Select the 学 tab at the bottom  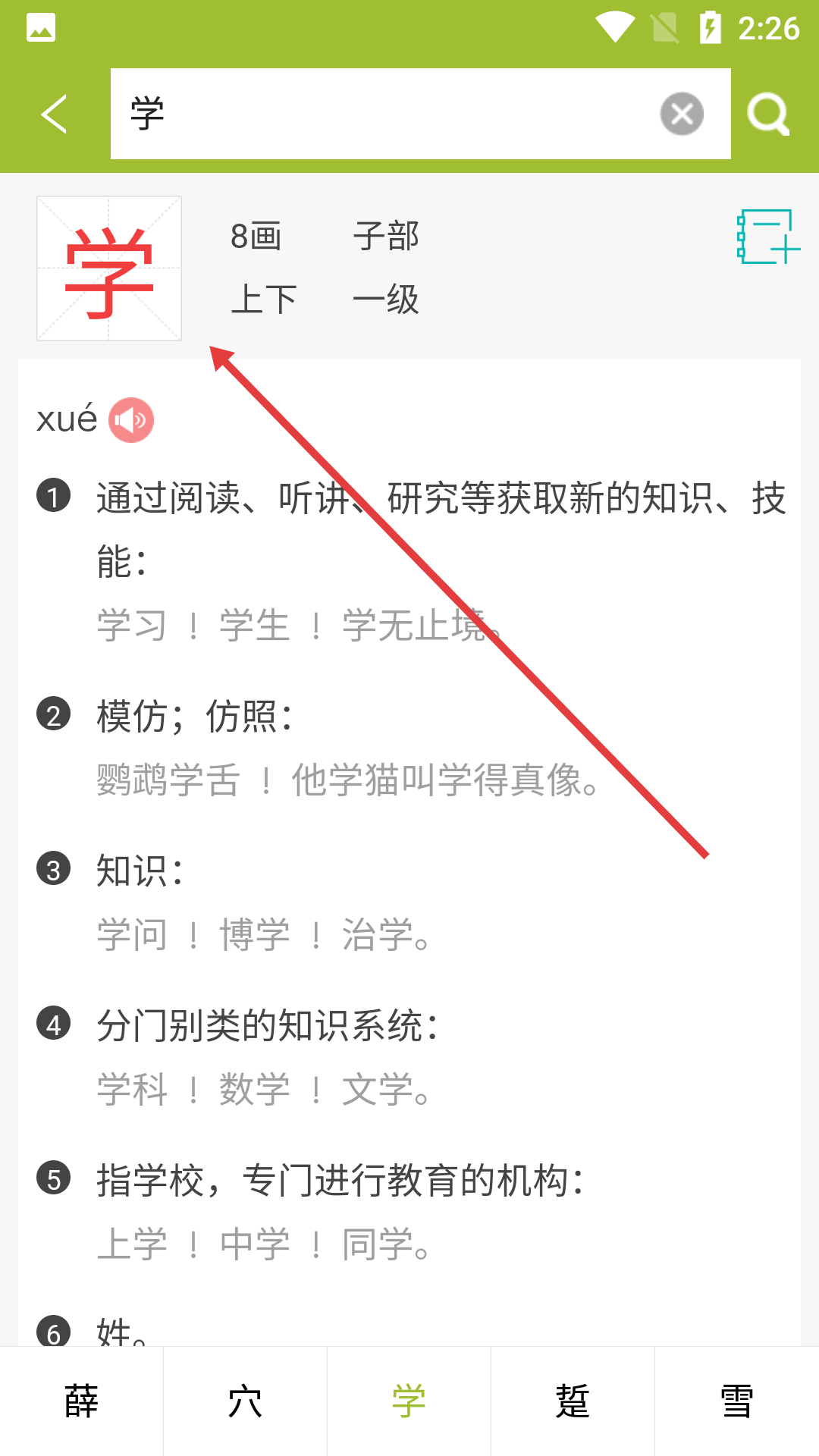coord(409,1401)
